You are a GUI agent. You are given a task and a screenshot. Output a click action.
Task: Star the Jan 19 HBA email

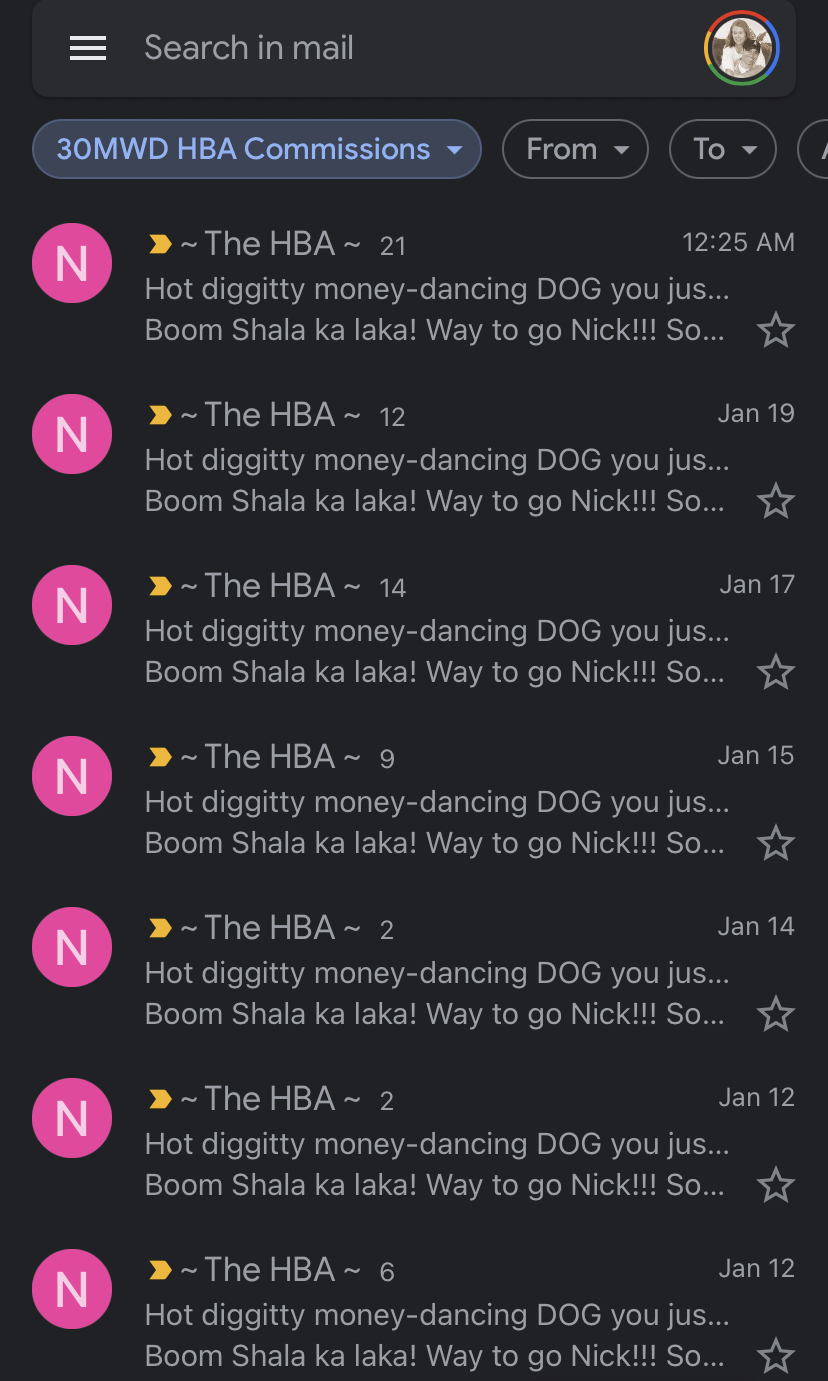click(775, 501)
